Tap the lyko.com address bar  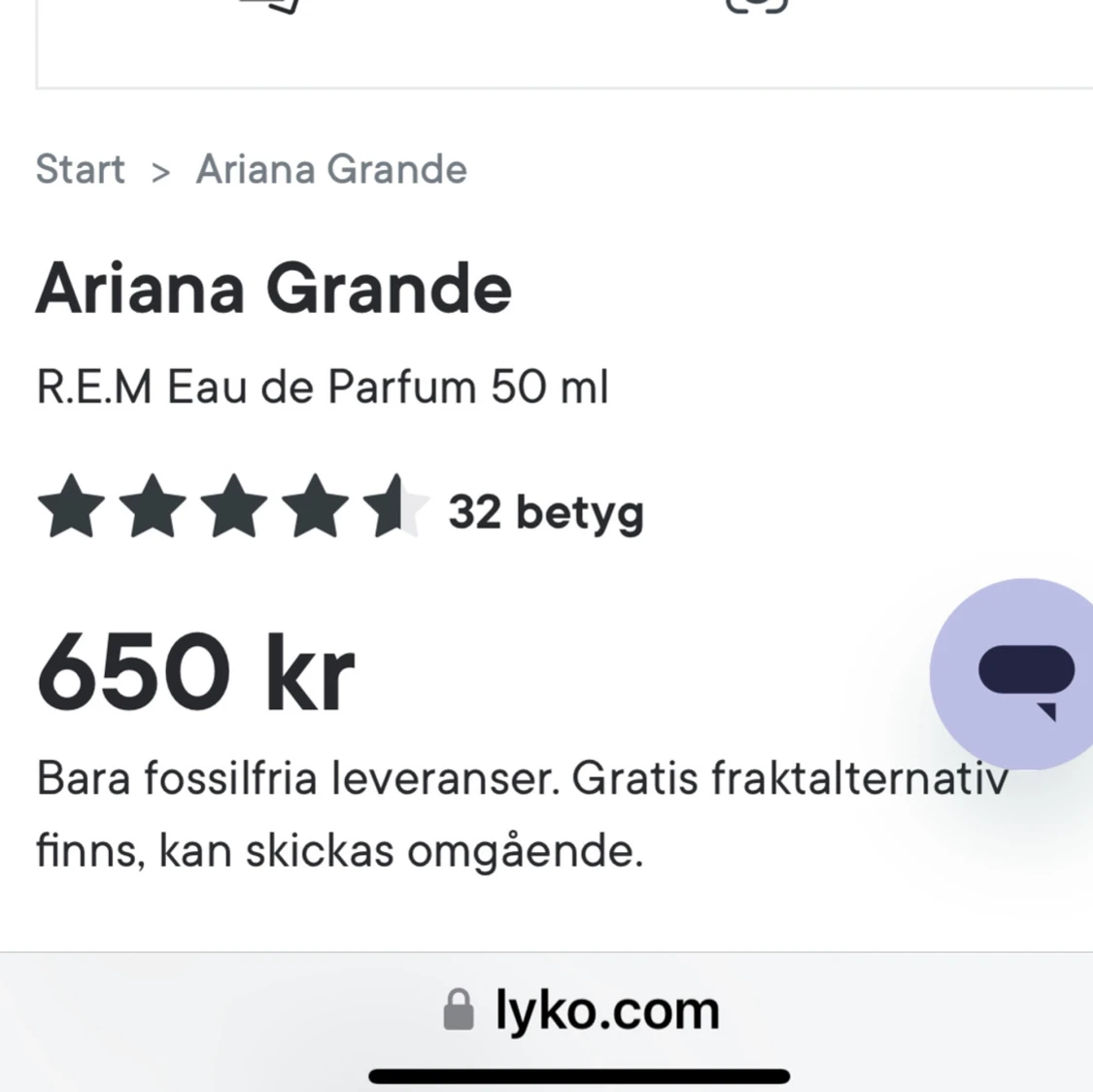[x=581, y=1010]
